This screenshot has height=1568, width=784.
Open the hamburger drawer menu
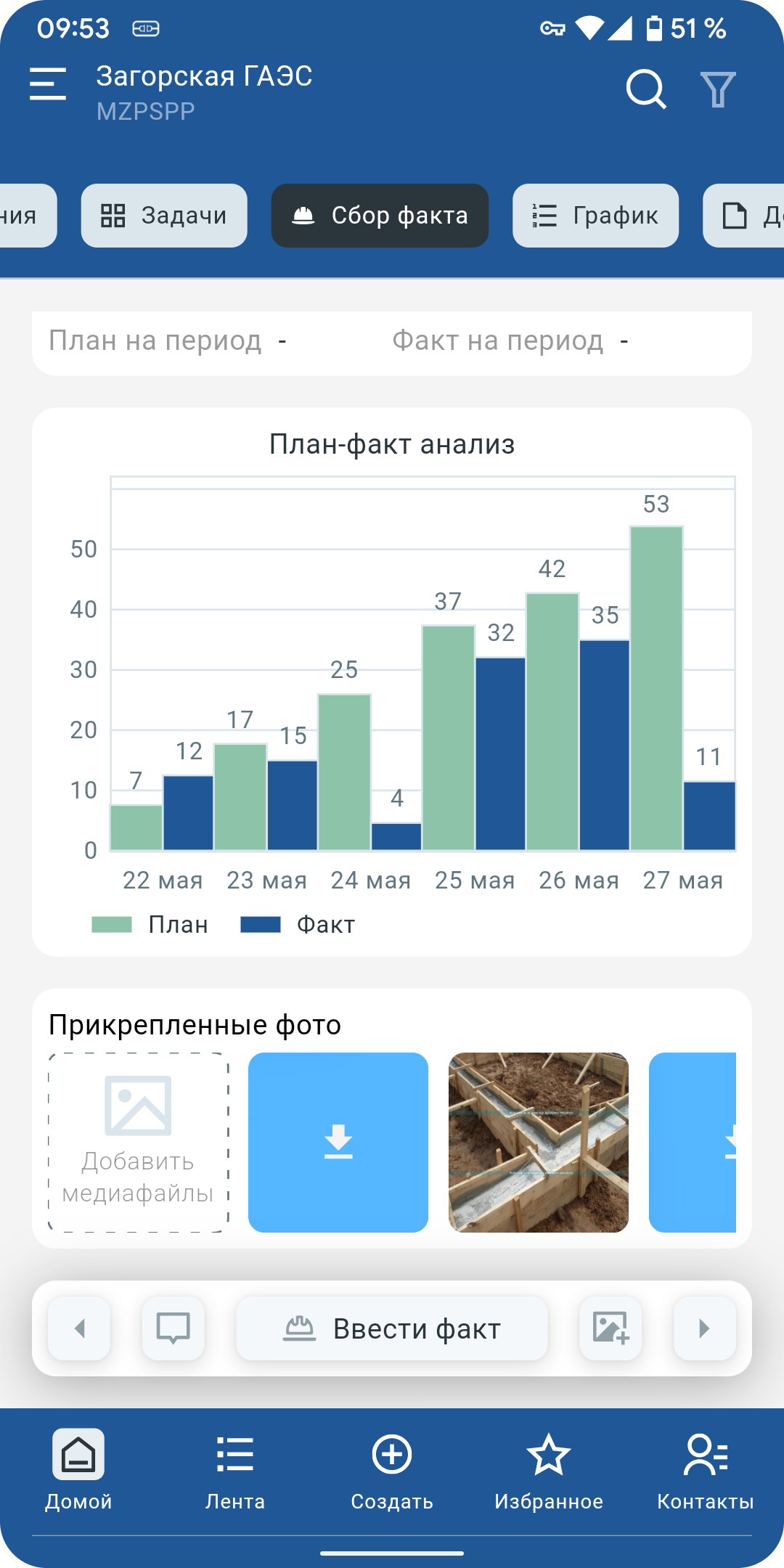click(x=48, y=83)
